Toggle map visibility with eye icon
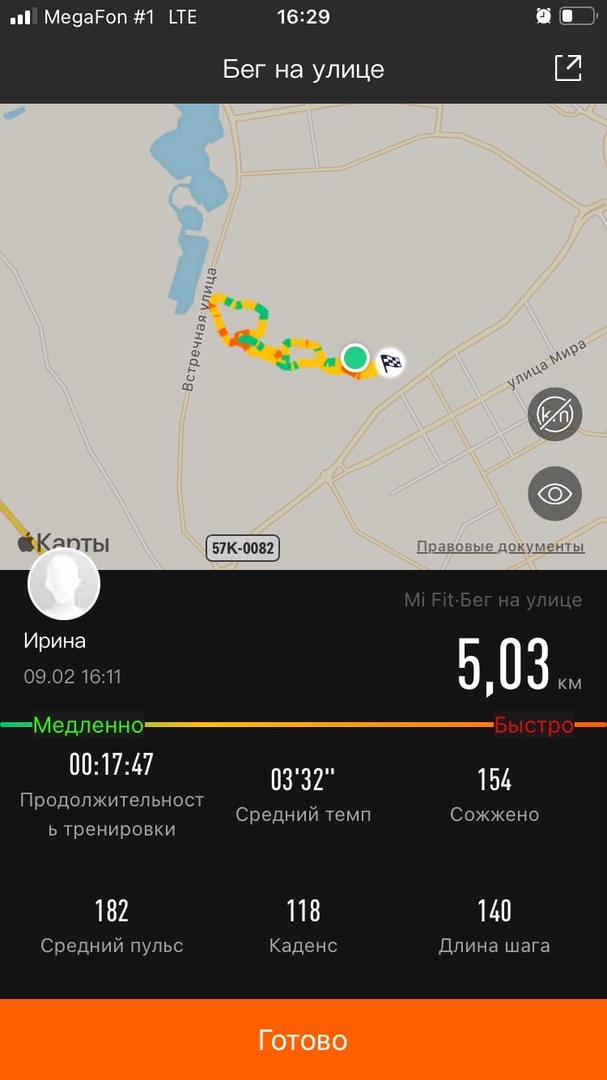Image resolution: width=607 pixels, height=1080 pixels. [554, 493]
